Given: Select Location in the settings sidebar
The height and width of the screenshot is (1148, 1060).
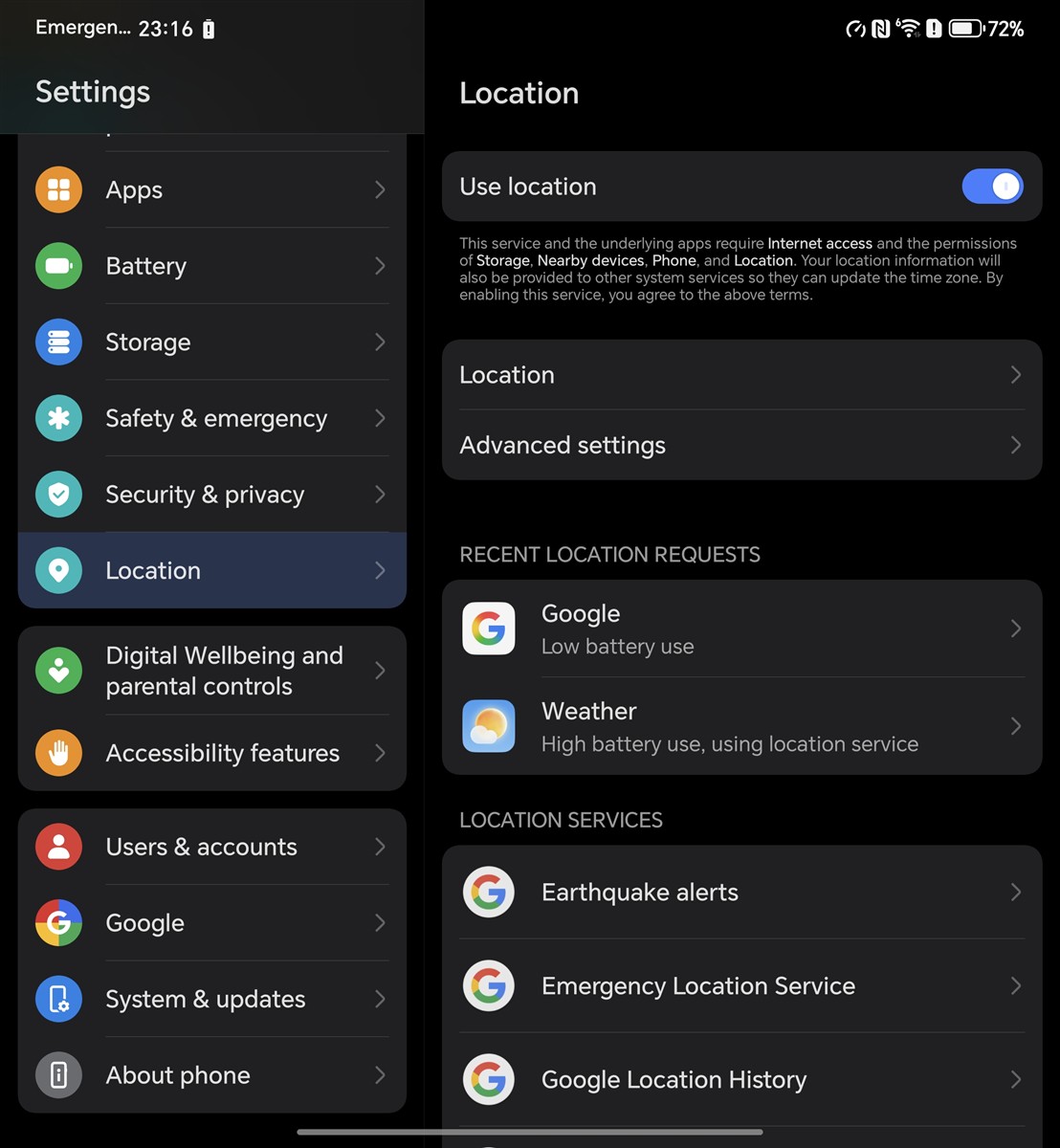Looking at the screenshot, I should 211,570.
